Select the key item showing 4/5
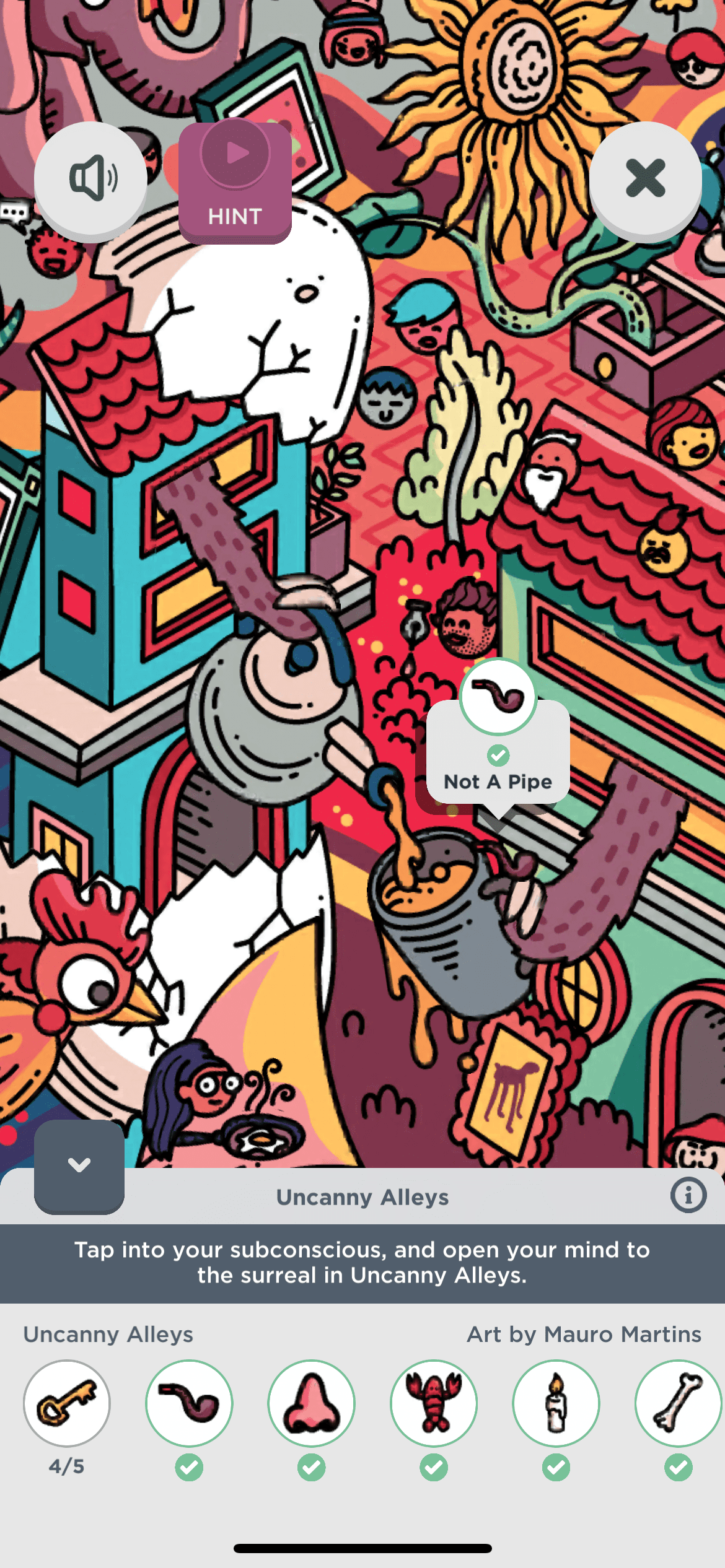Image resolution: width=725 pixels, height=1568 pixels. click(67, 1403)
